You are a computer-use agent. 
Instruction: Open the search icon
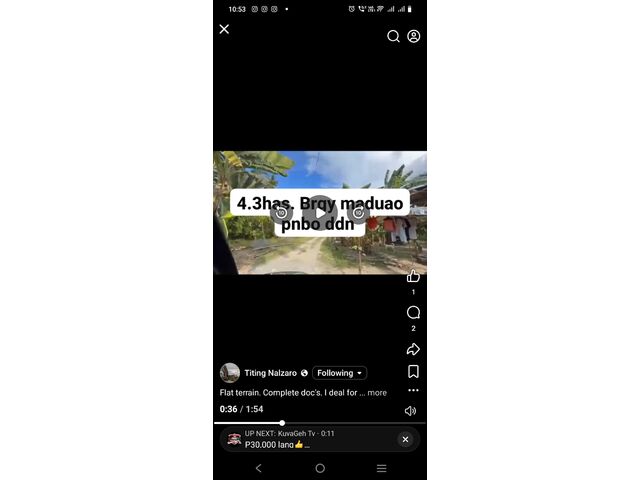[393, 36]
